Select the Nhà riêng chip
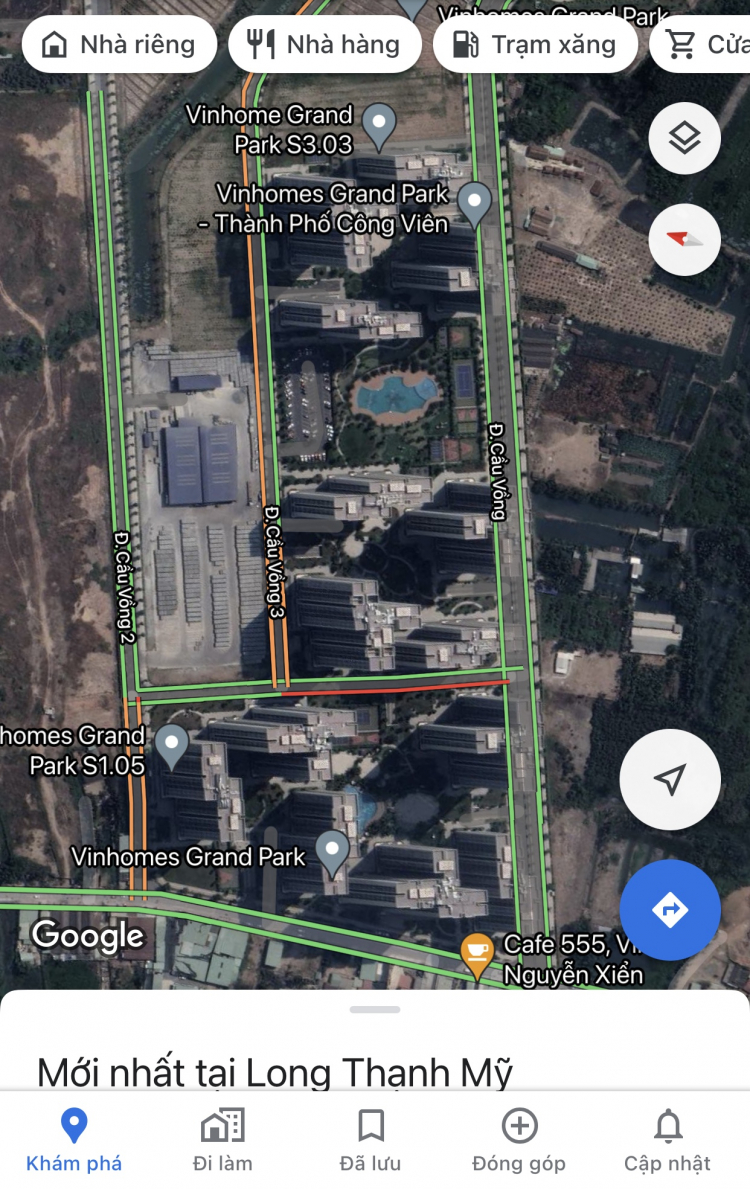The image size is (750, 1189). [119, 45]
